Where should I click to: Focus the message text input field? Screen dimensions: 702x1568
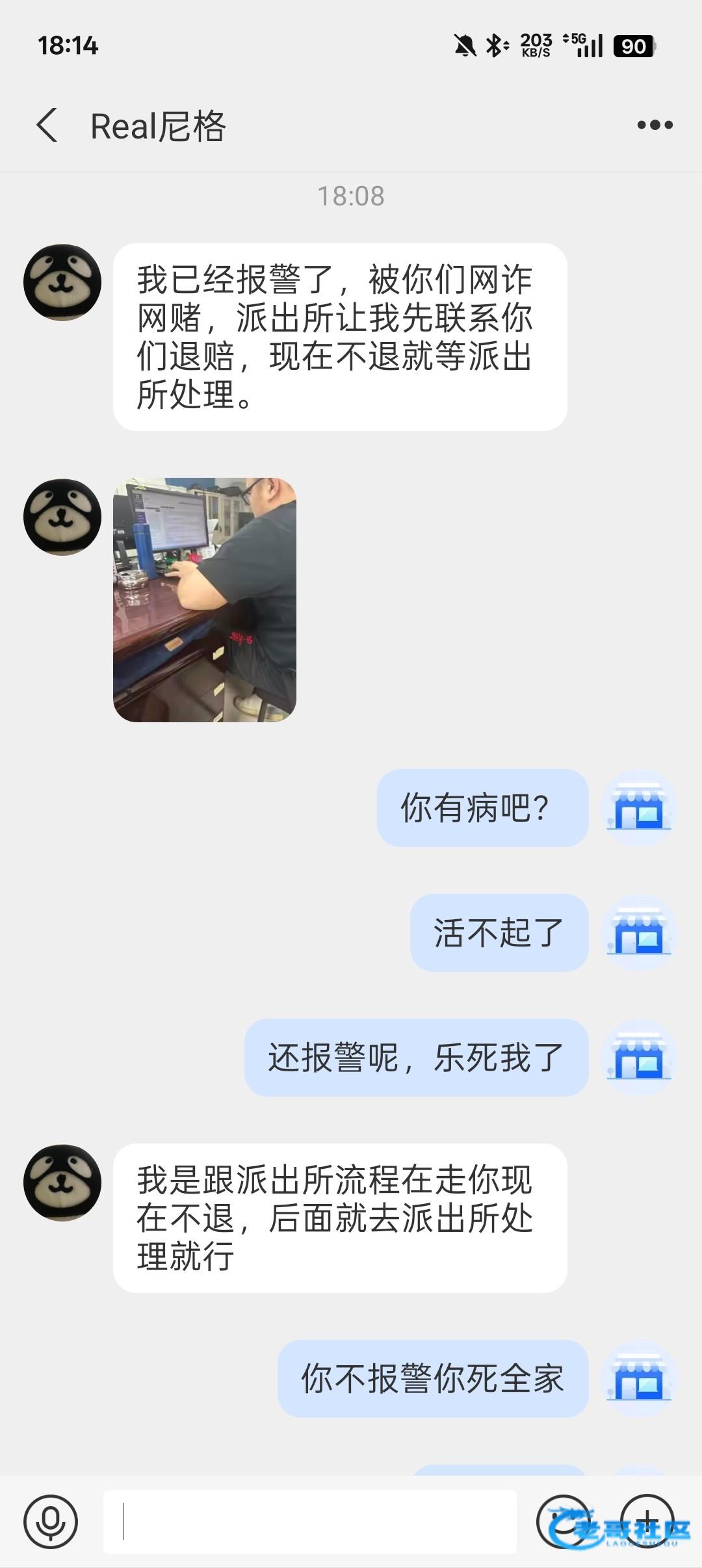[x=310, y=1522]
